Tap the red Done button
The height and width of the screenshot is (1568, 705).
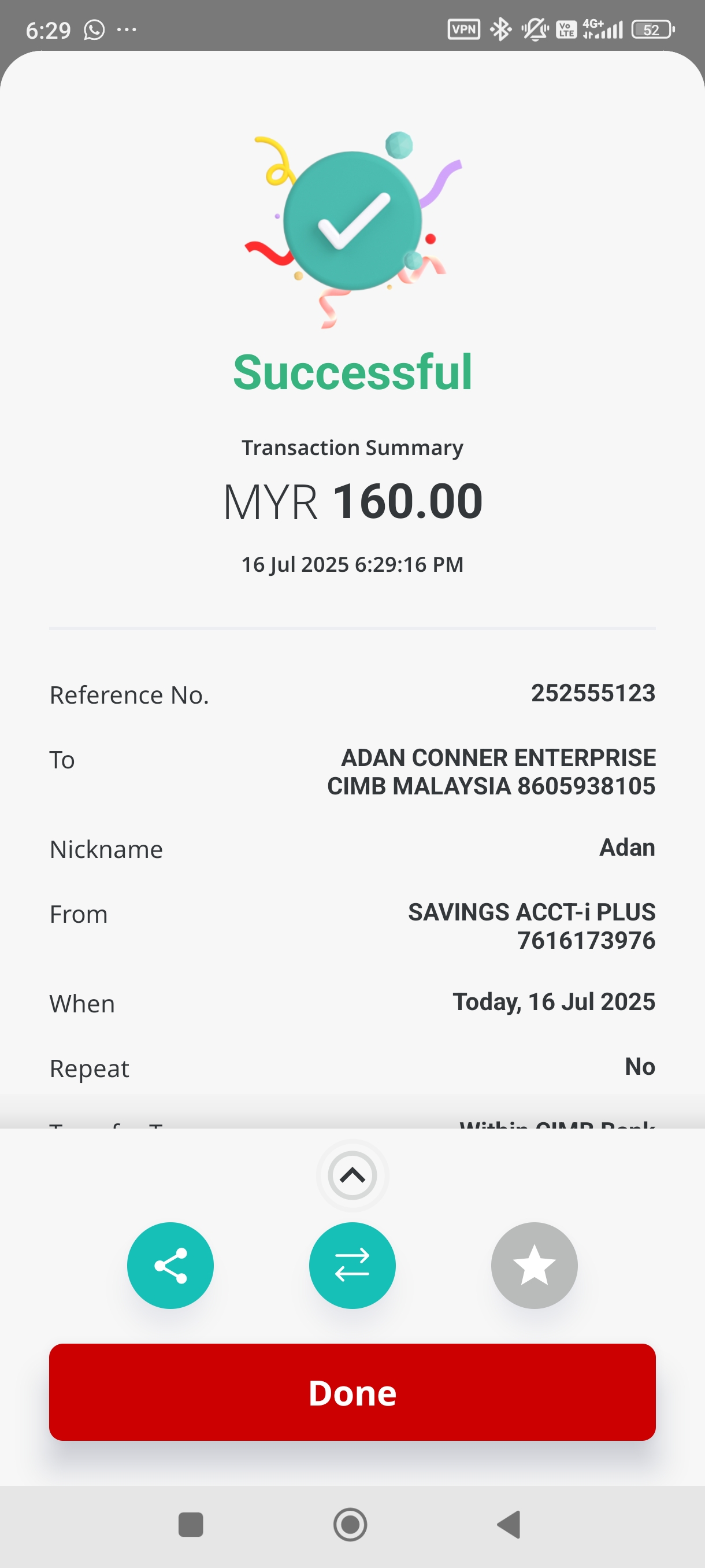click(352, 1392)
